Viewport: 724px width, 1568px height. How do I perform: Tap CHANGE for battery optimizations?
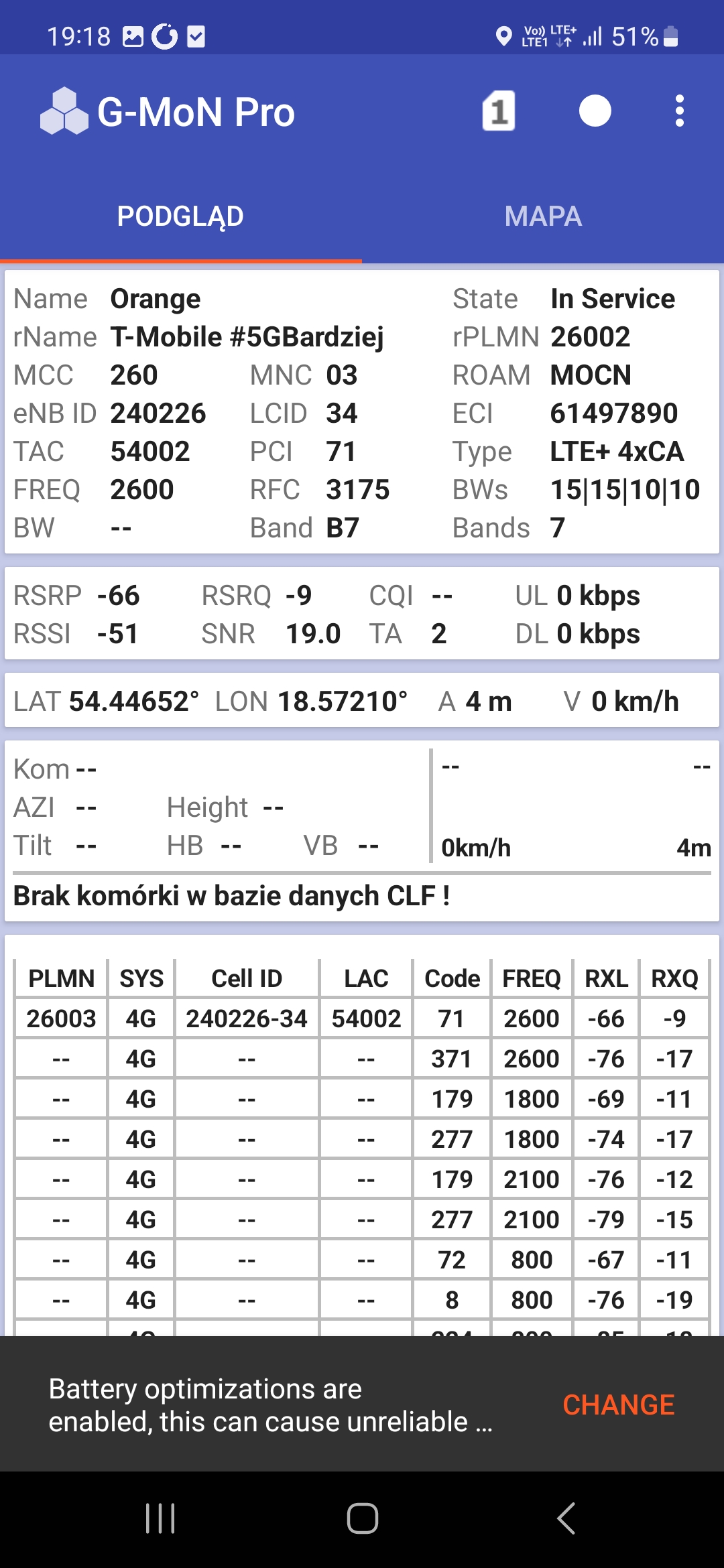click(618, 1404)
